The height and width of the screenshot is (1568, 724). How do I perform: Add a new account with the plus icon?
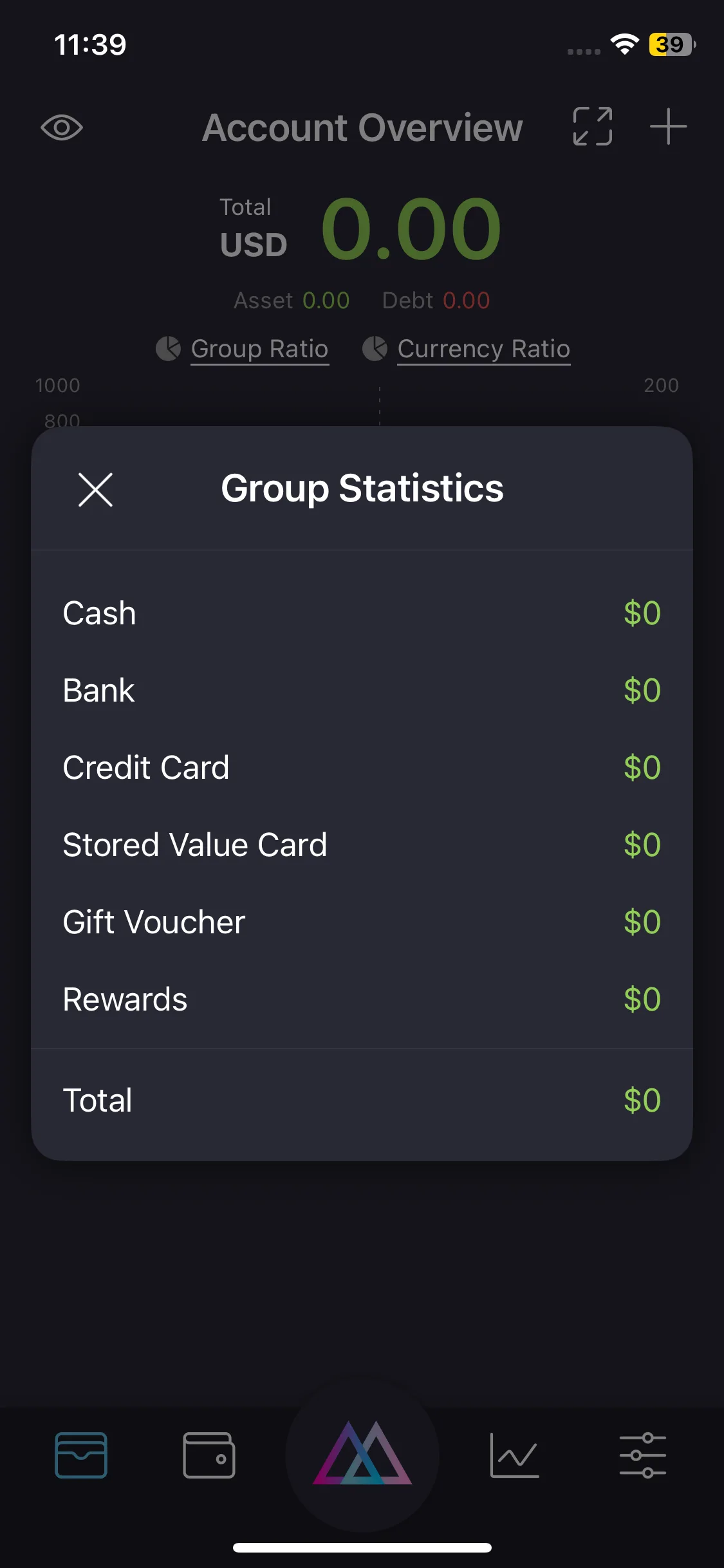(668, 126)
